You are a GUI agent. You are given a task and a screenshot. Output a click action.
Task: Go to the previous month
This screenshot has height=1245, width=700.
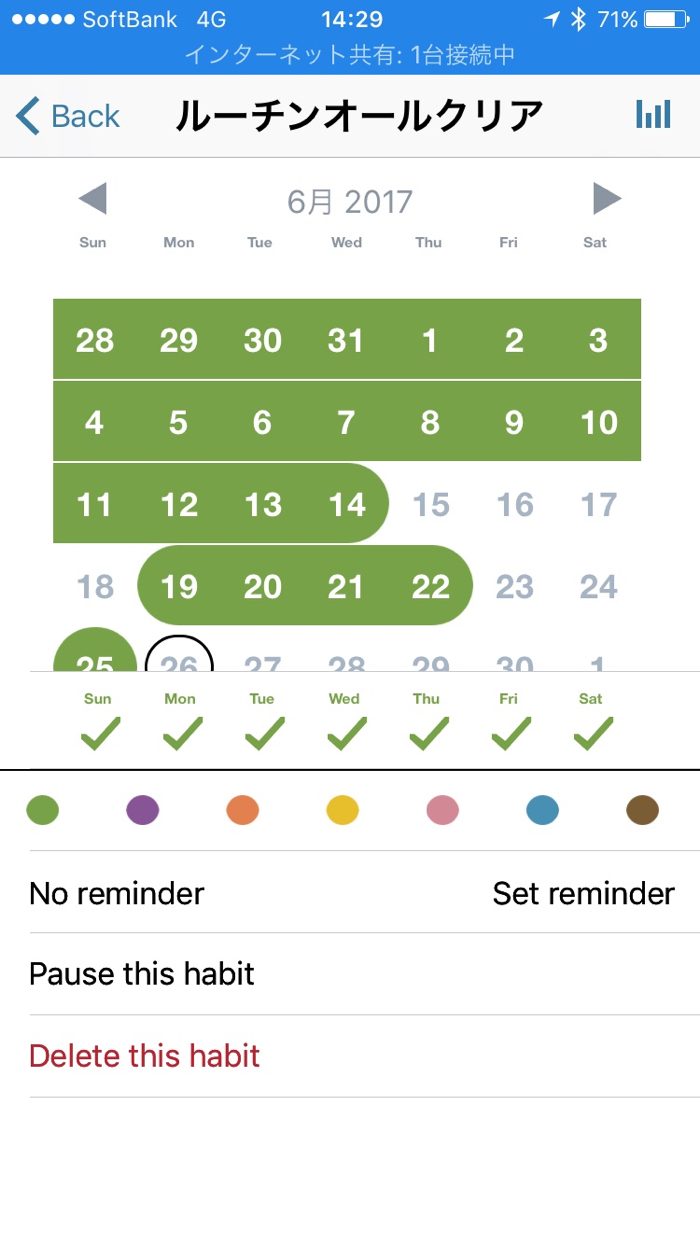(x=92, y=199)
